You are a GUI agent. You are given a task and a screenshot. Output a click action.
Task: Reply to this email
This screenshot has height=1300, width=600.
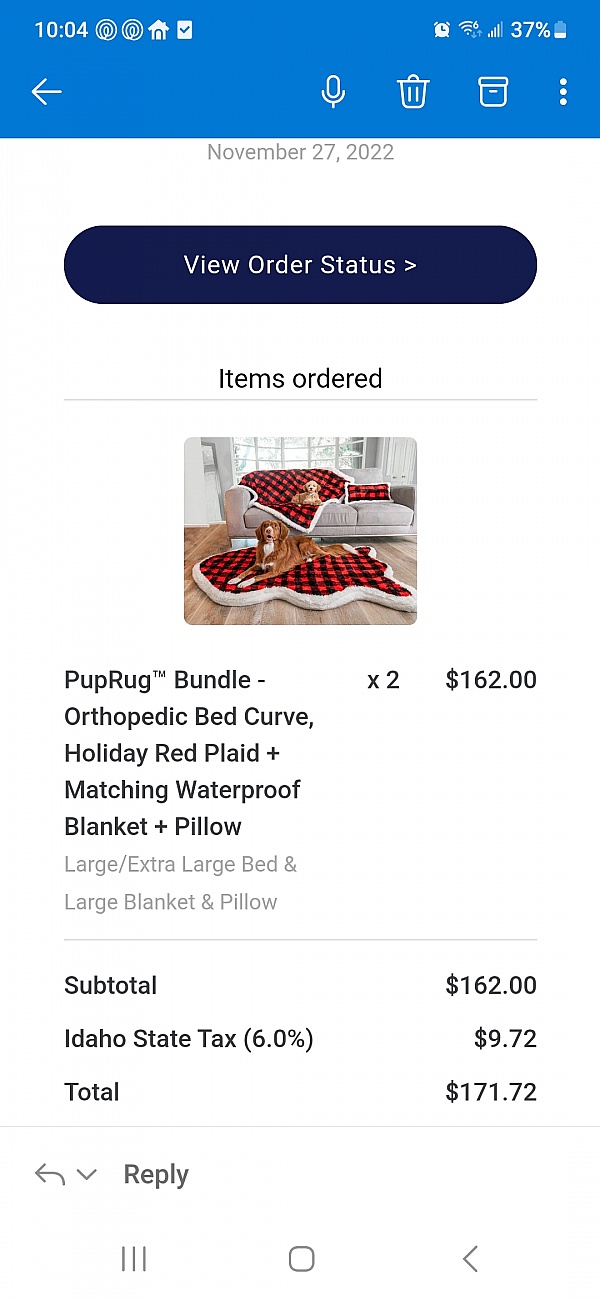point(156,1175)
